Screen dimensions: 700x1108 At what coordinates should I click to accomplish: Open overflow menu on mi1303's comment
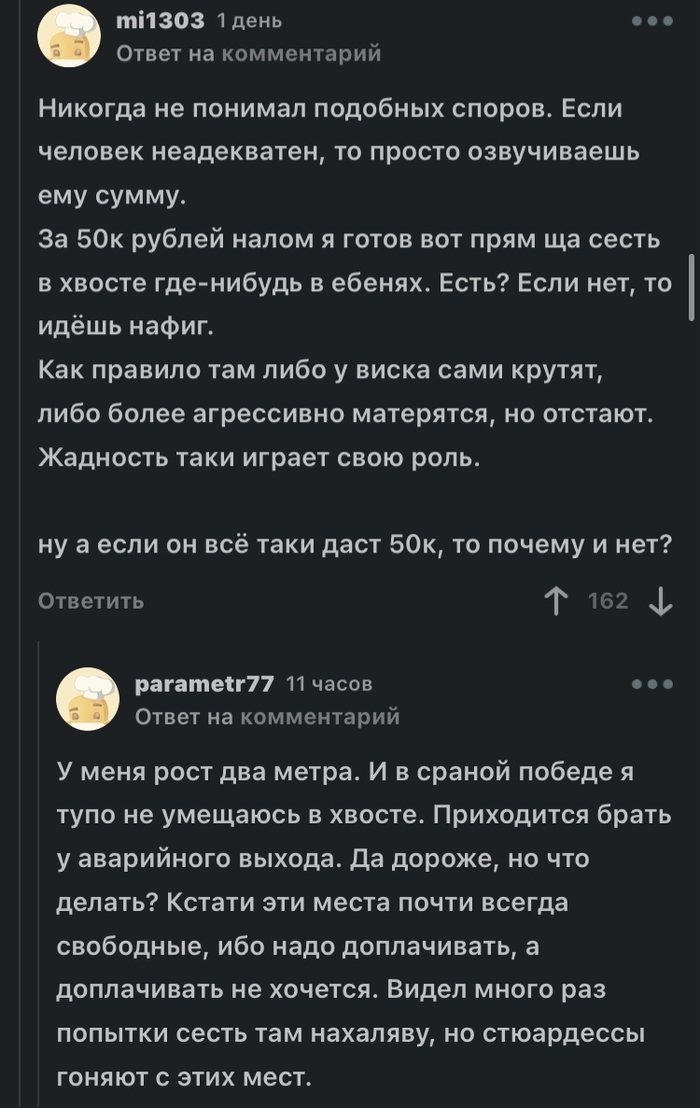[653, 21]
